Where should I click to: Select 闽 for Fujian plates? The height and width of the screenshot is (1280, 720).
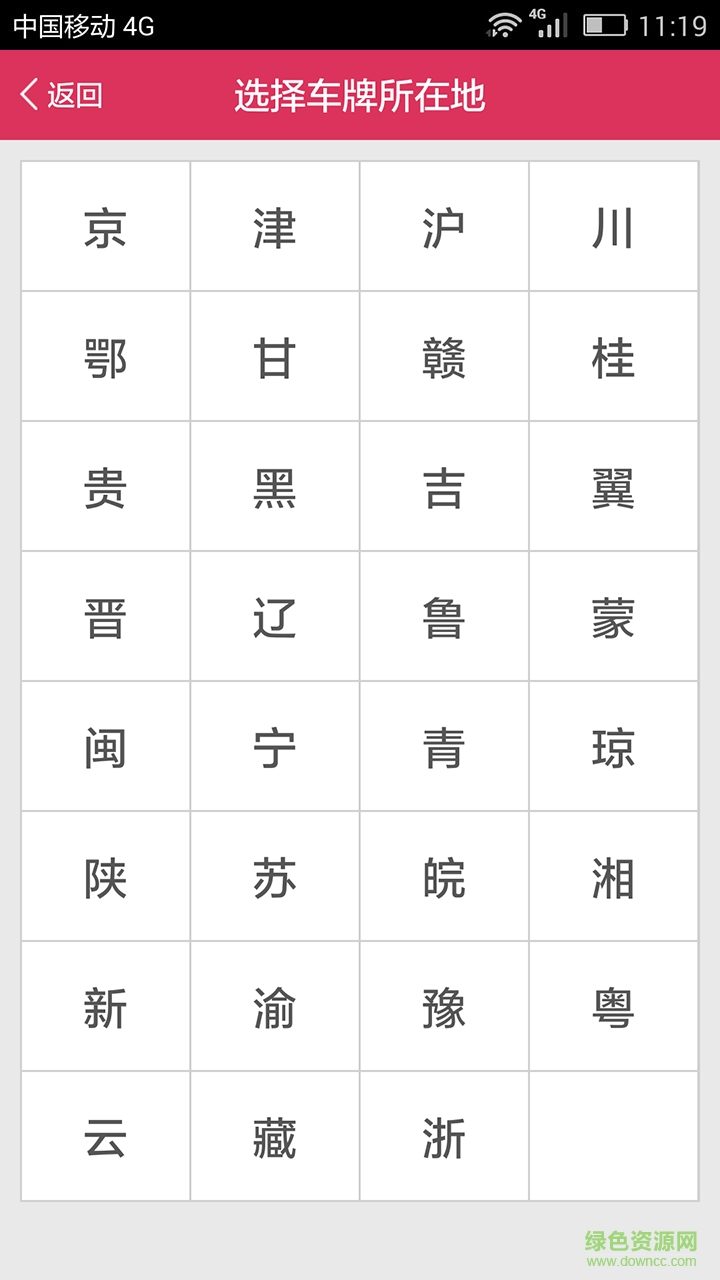[x=103, y=746]
